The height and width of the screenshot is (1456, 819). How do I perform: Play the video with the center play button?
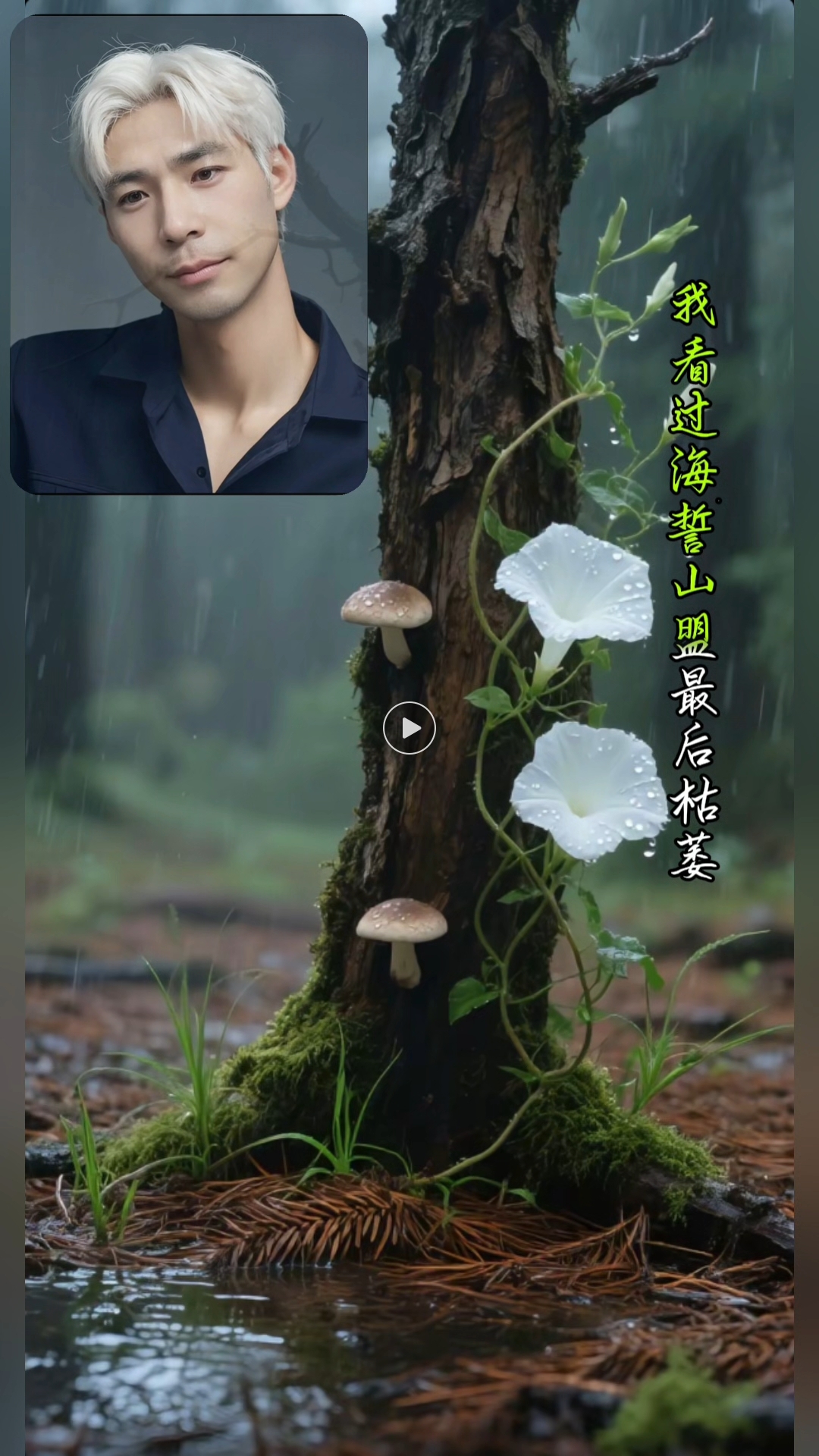(x=409, y=729)
